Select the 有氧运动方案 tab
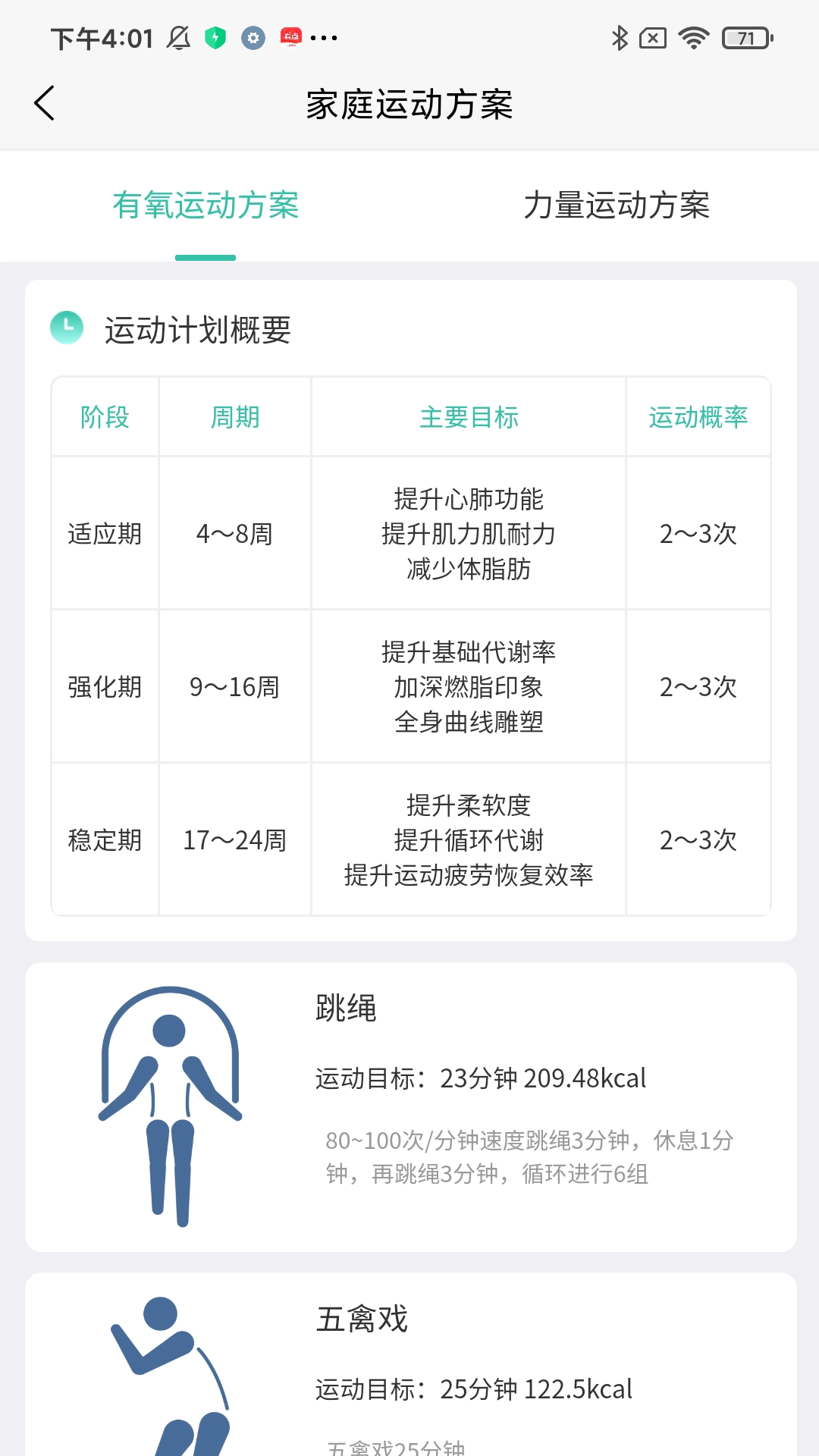The height and width of the screenshot is (1456, 819). [x=206, y=206]
